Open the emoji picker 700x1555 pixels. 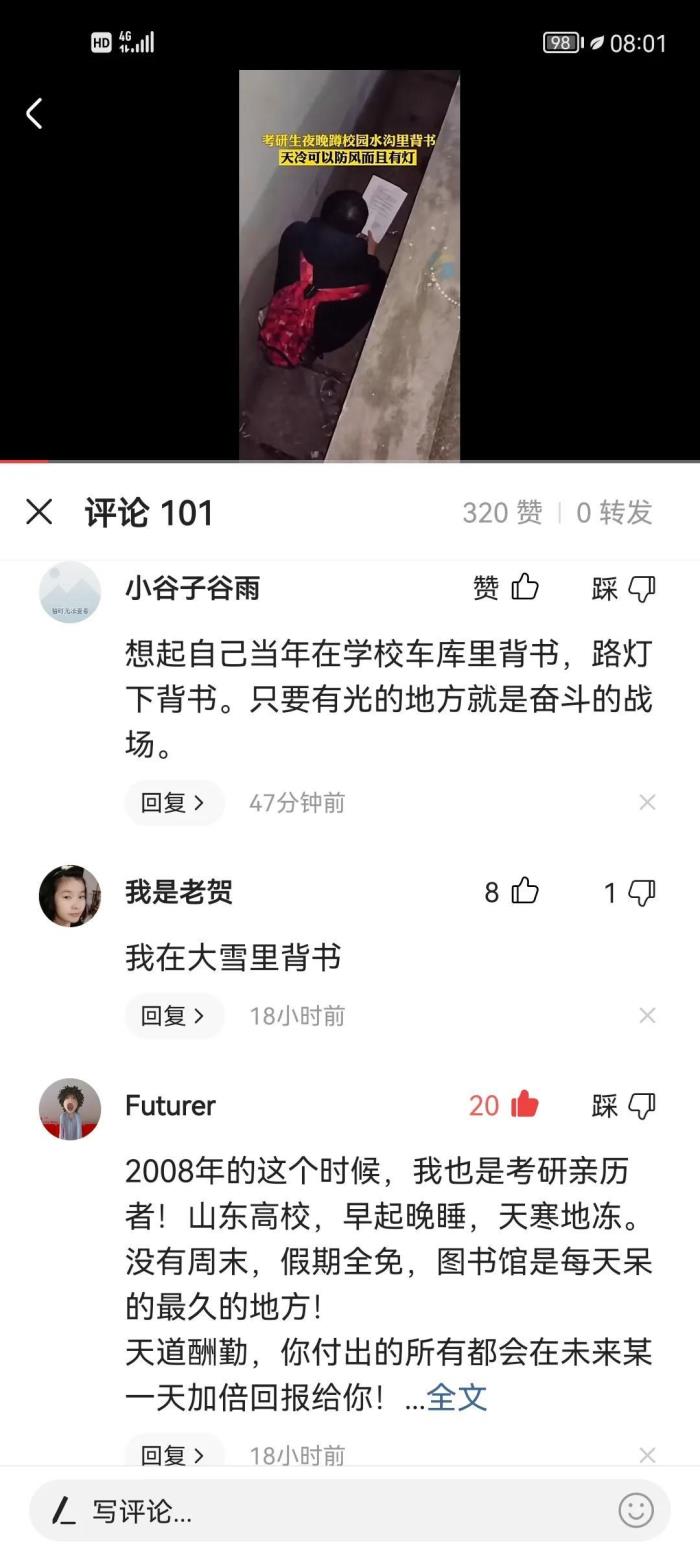pos(636,1510)
